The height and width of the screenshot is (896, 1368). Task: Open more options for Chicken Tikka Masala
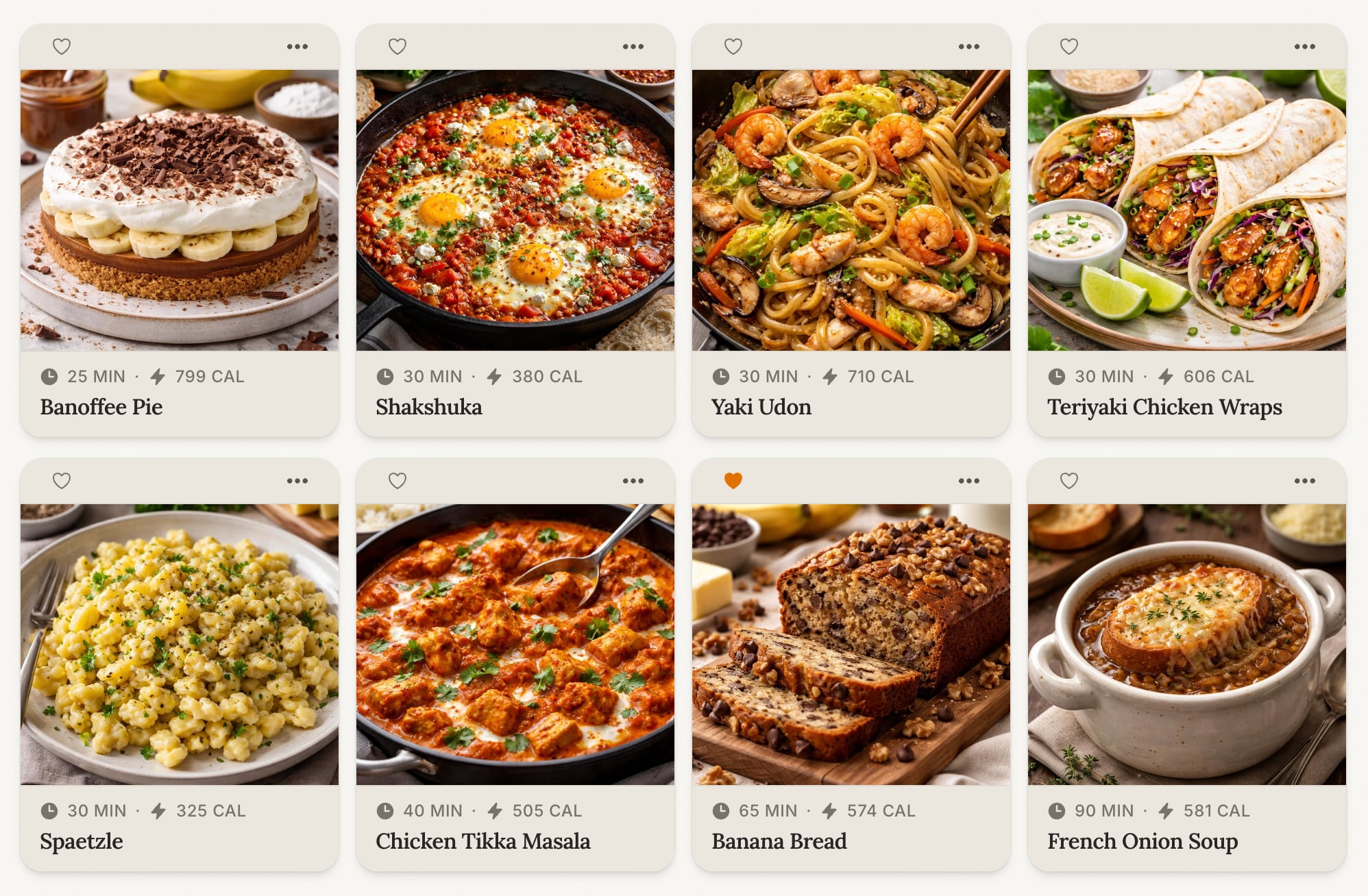coord(633,481)
